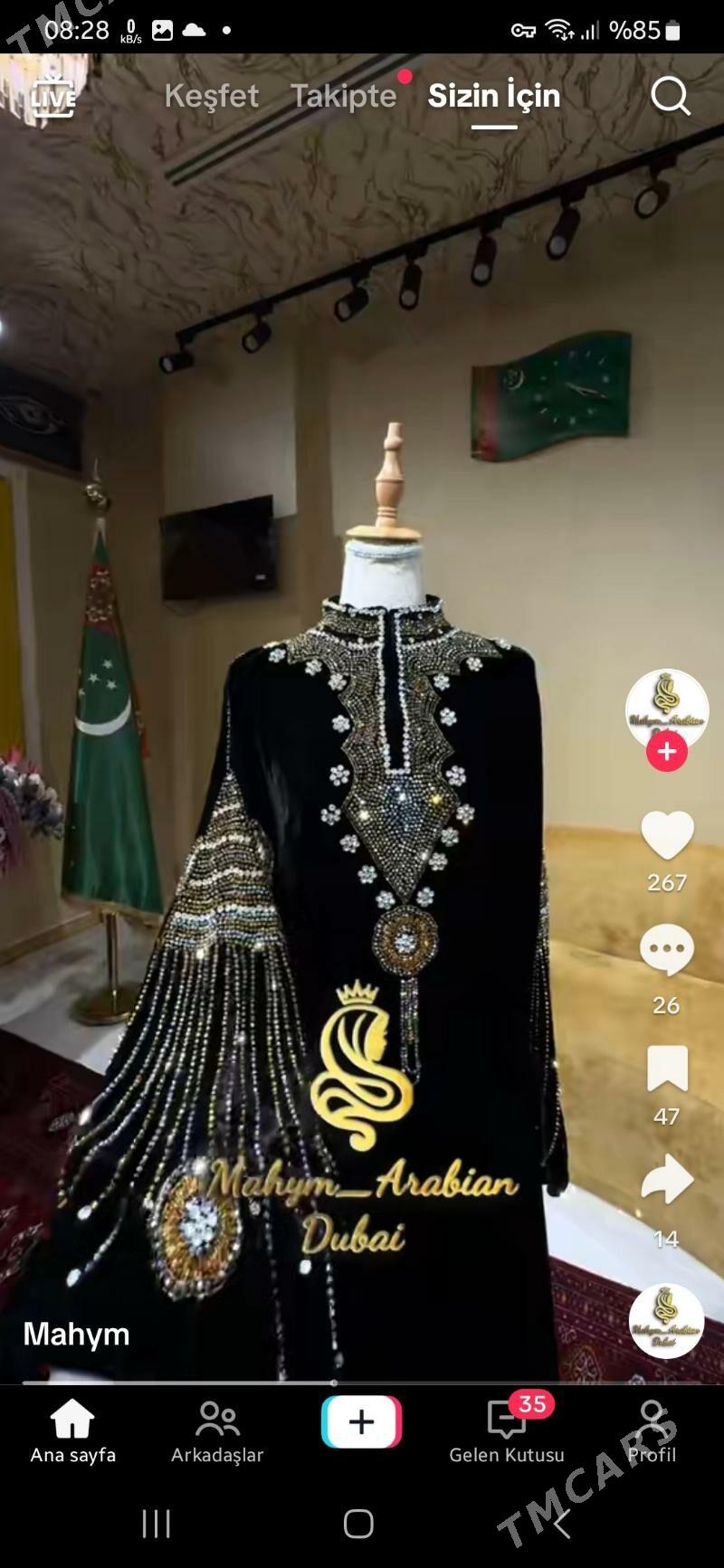Open the search magnifier

click(x=670, y=96)
